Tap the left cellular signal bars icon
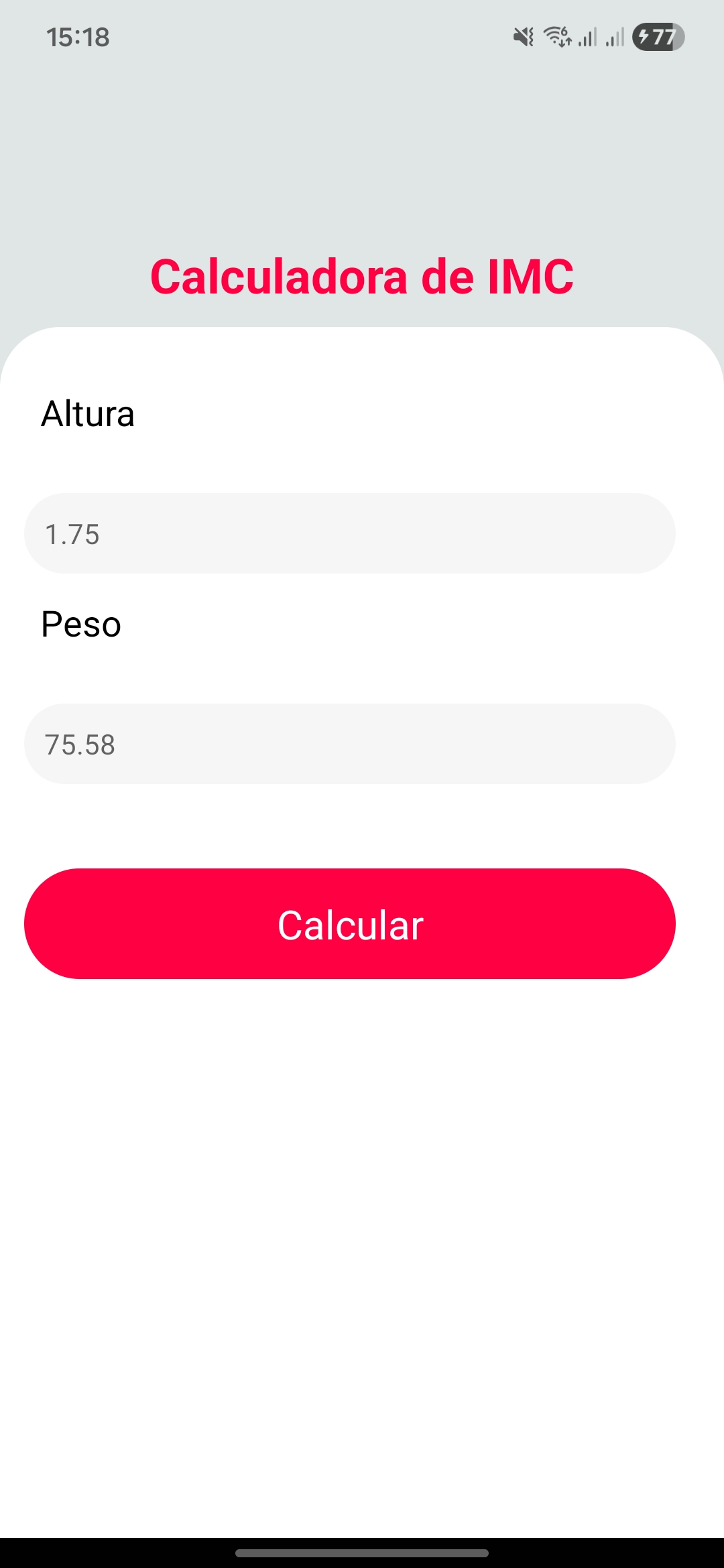This screenshot has height=1568, width=724. pos(586,38)
